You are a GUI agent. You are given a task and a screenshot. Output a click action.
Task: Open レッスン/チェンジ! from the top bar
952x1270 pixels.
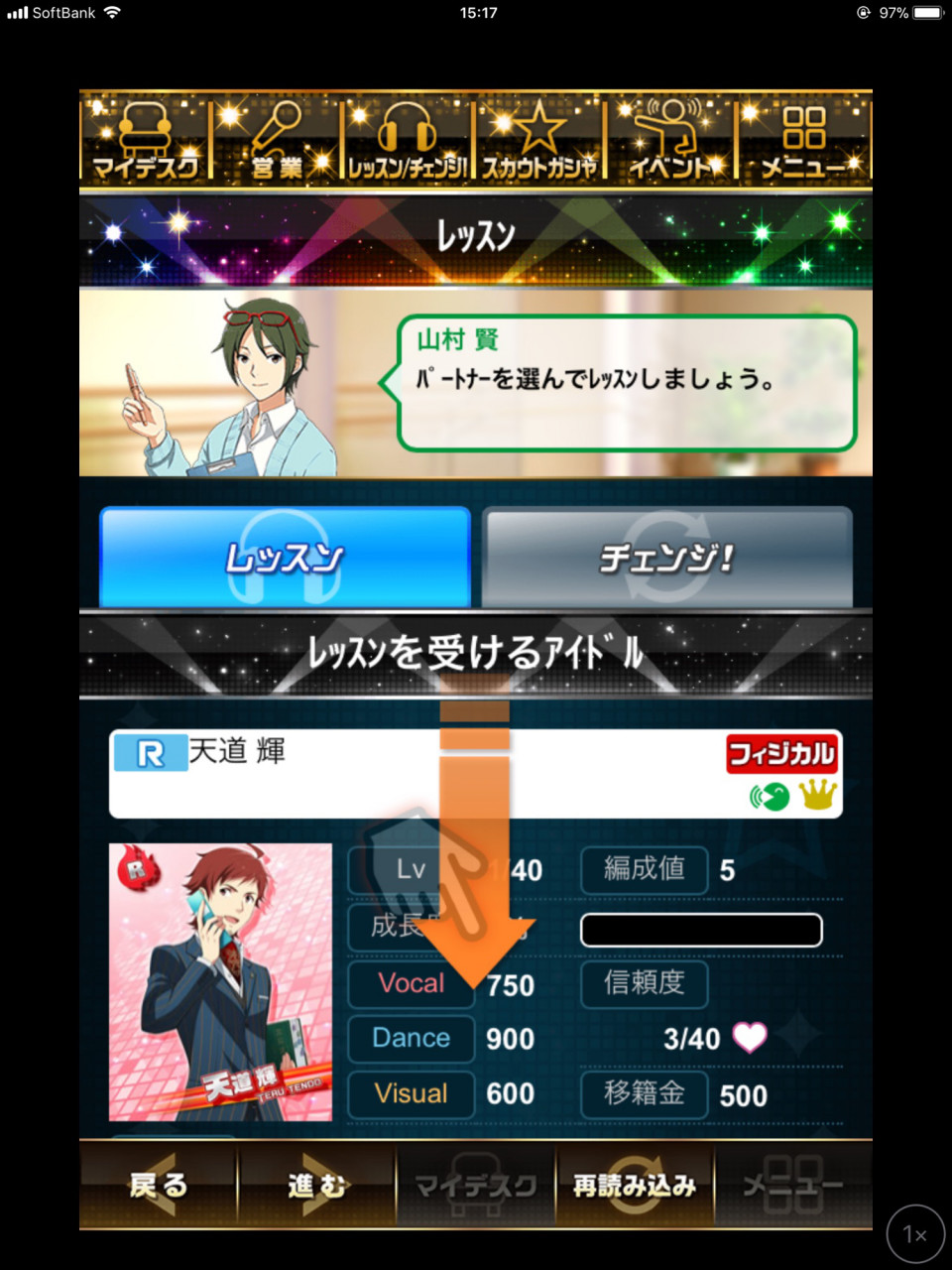407,140
